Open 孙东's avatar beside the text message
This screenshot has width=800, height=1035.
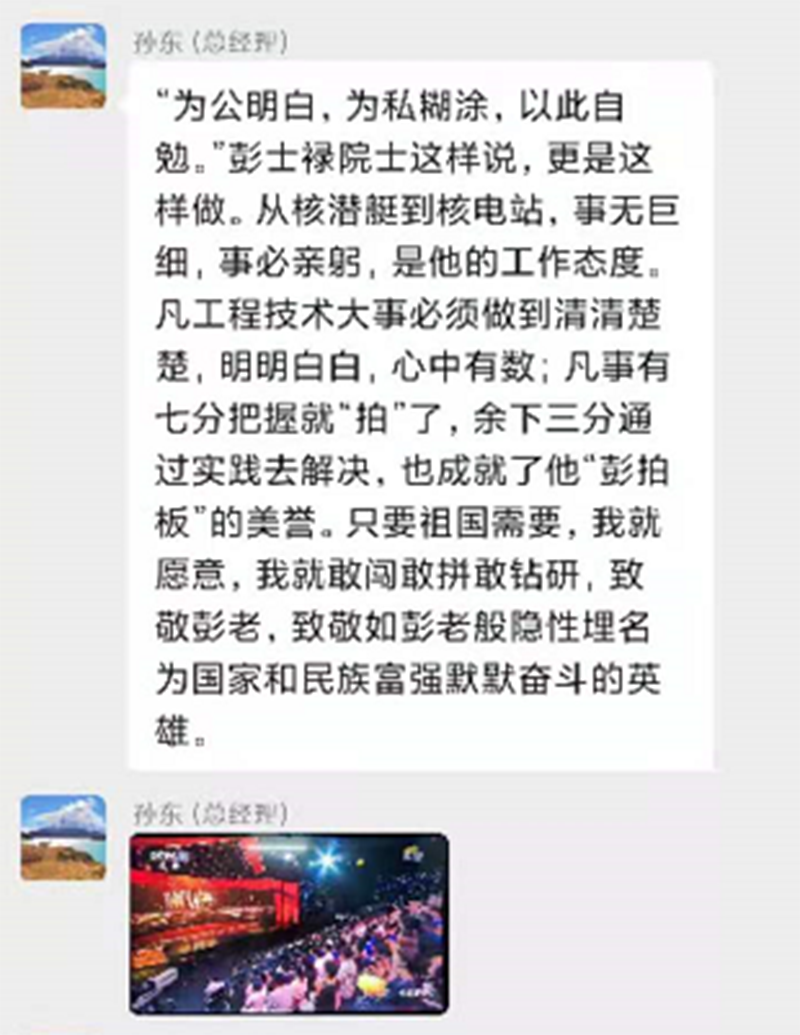coord(63,65)
